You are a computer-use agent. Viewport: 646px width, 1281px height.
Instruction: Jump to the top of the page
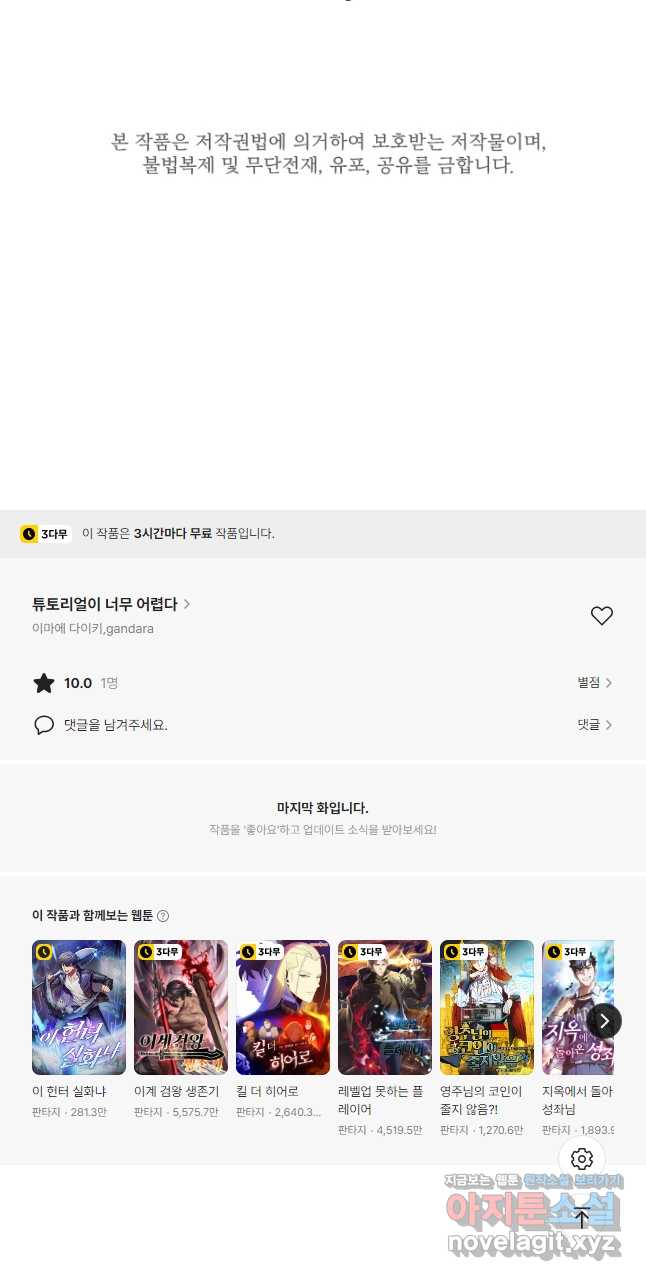coord(582,1219)
